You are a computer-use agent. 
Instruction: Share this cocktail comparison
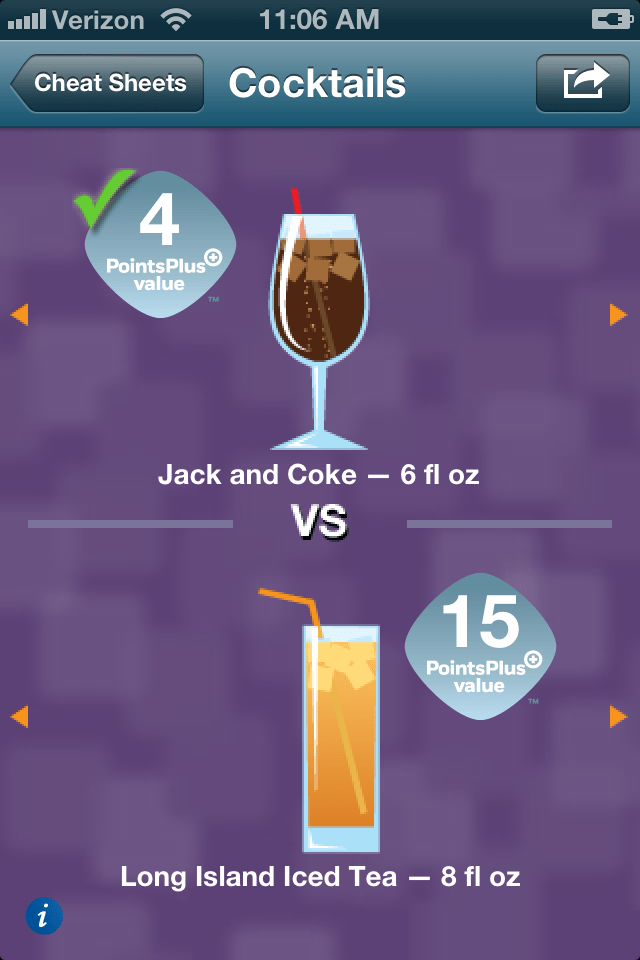582,83
